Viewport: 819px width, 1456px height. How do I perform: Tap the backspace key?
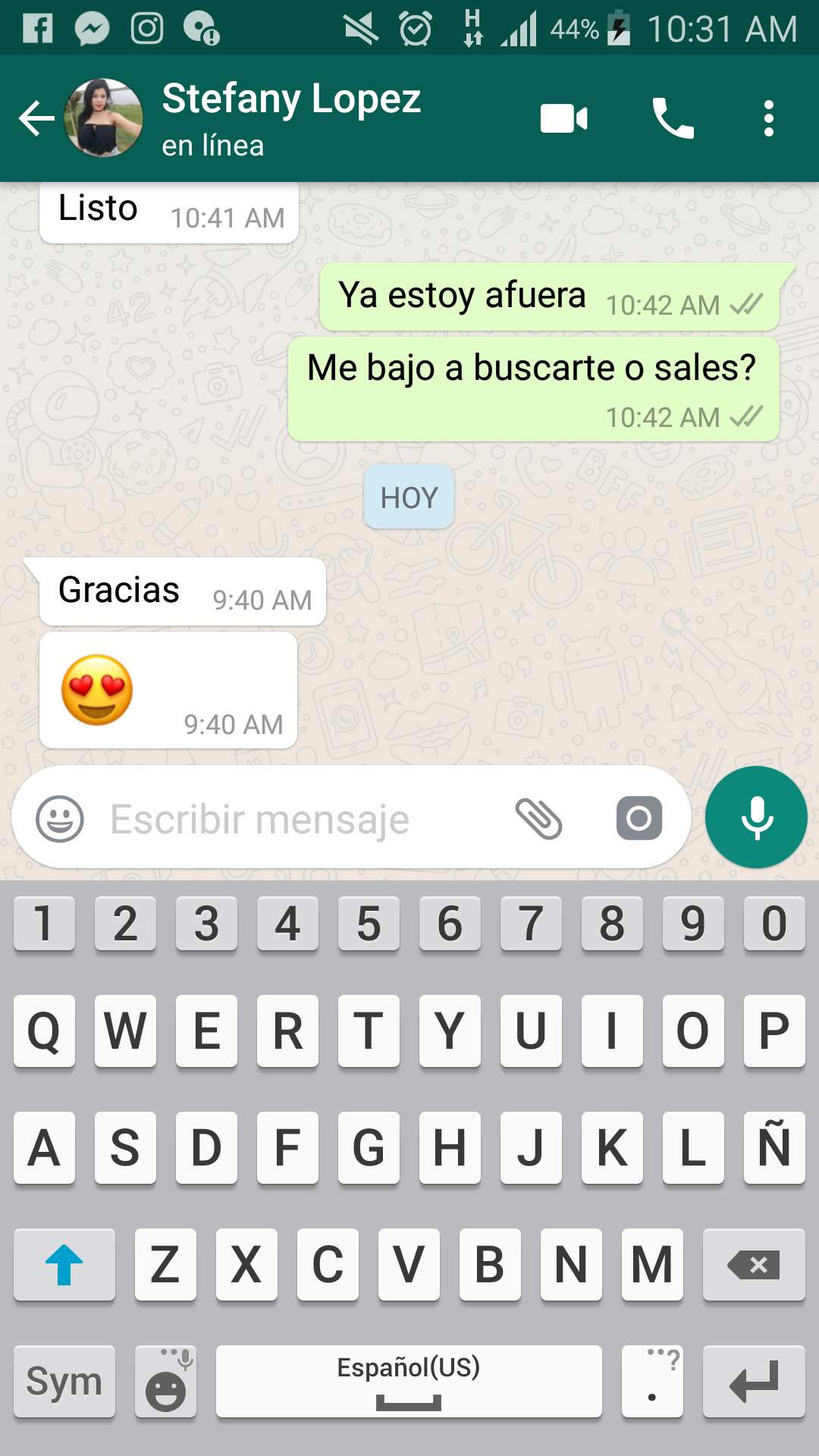753,1264
